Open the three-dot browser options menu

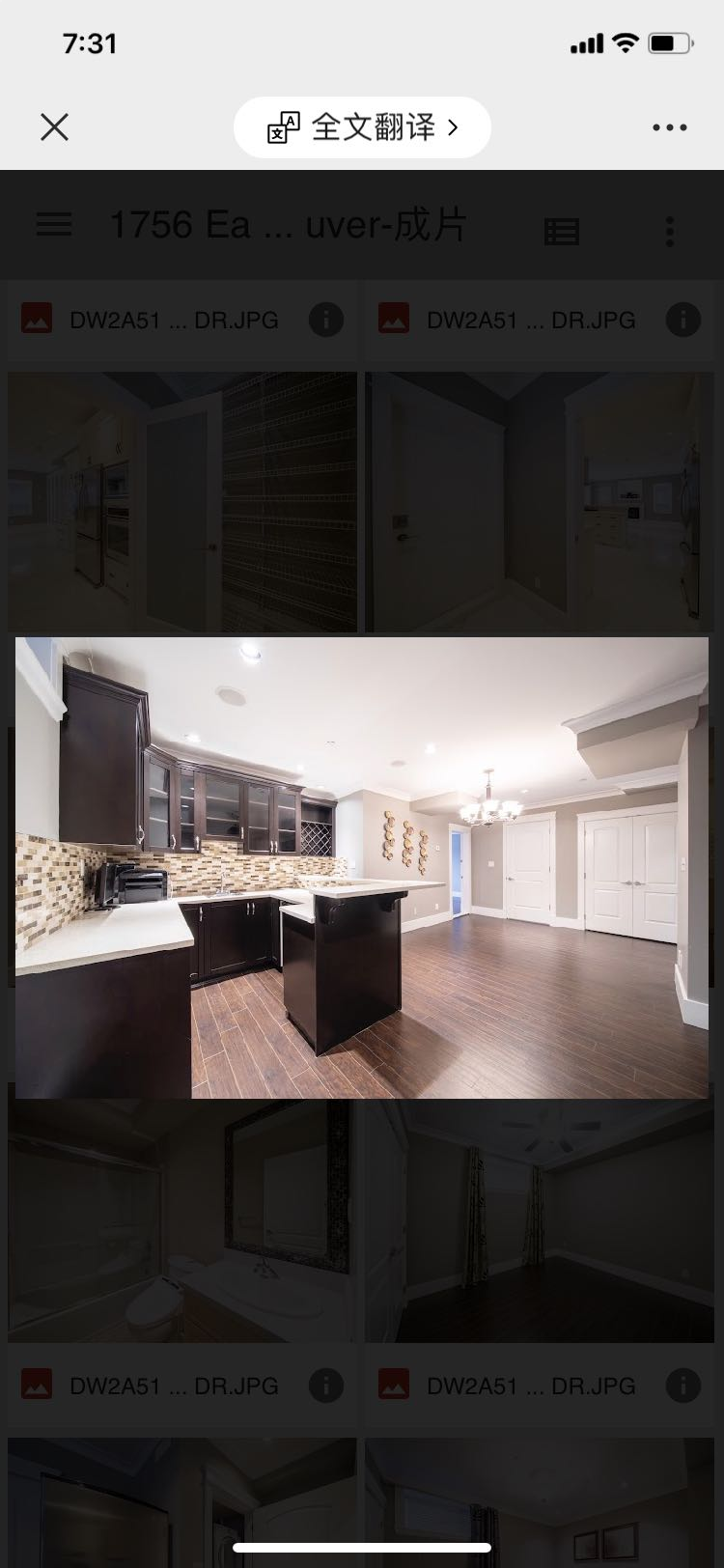(x=669, y=127)
